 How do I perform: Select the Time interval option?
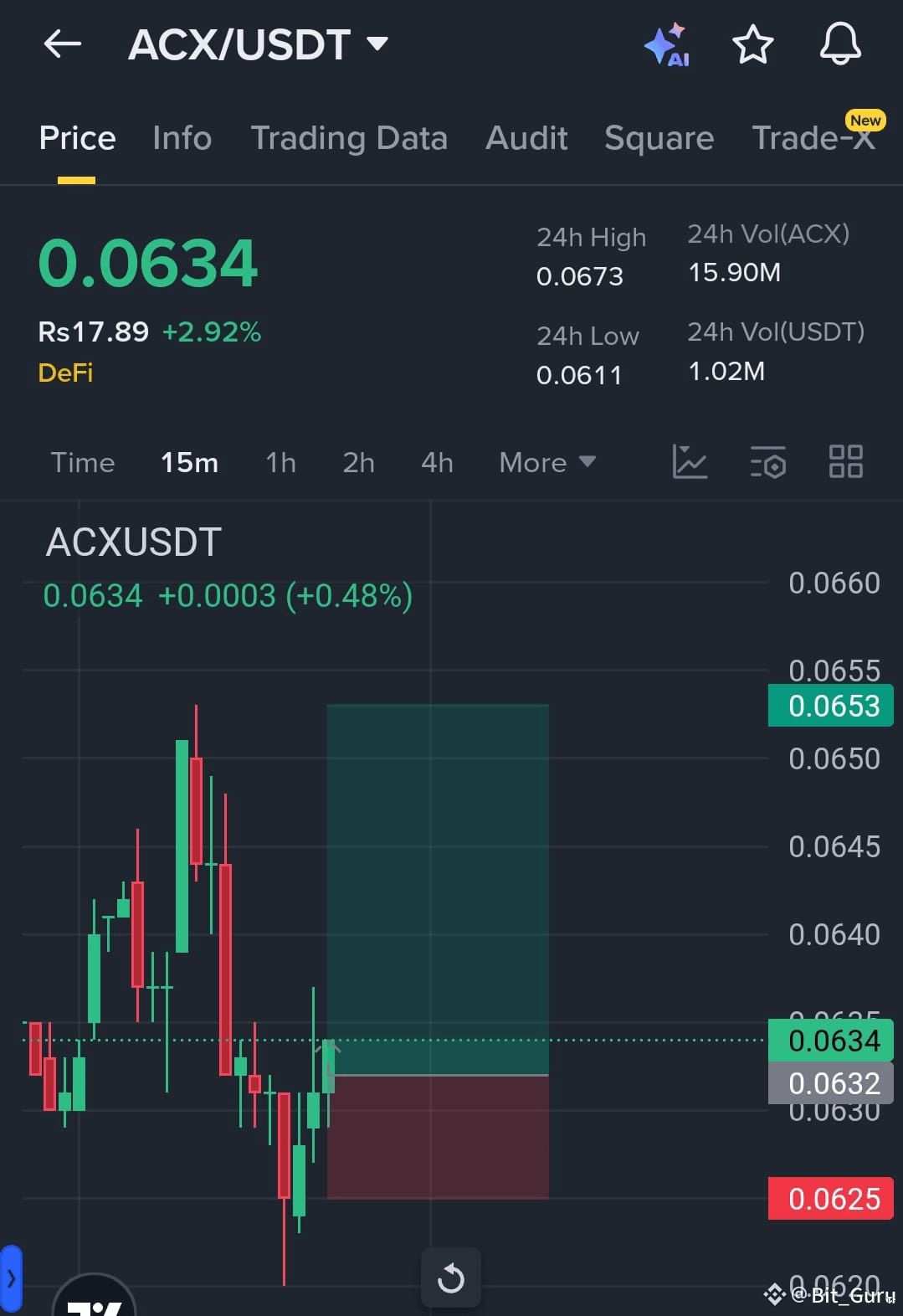pos(83,462)
